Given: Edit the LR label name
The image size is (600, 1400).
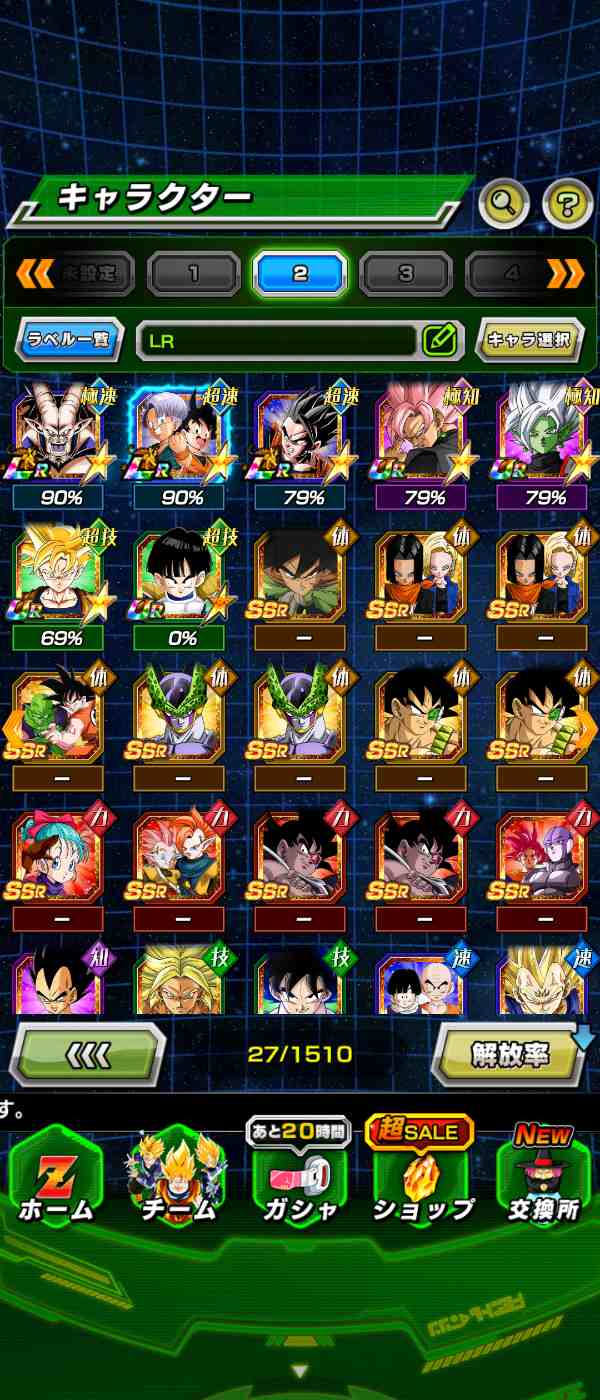Looking at the screenshot, I should click(x=440, y=340).
